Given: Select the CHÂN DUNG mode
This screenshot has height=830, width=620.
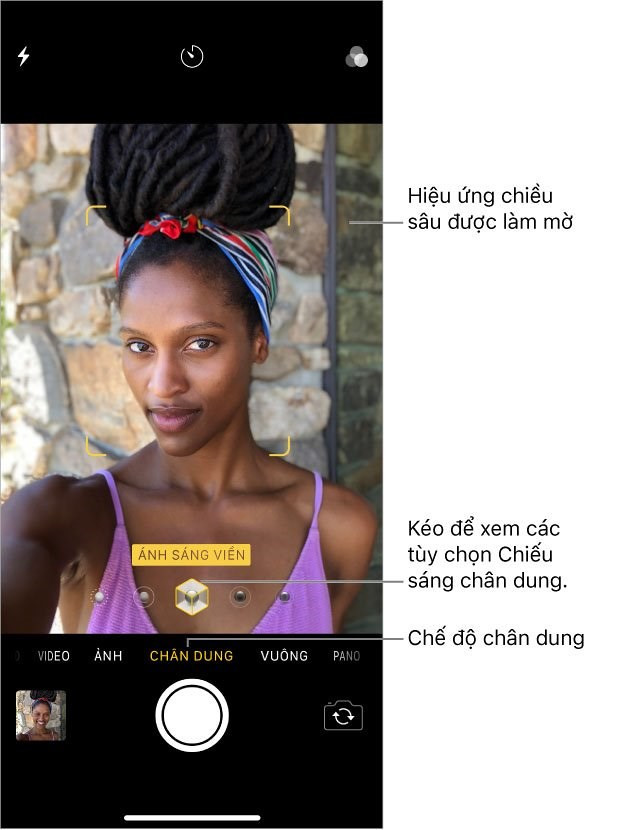Looking at the screenshot, I should click(191, 657).
